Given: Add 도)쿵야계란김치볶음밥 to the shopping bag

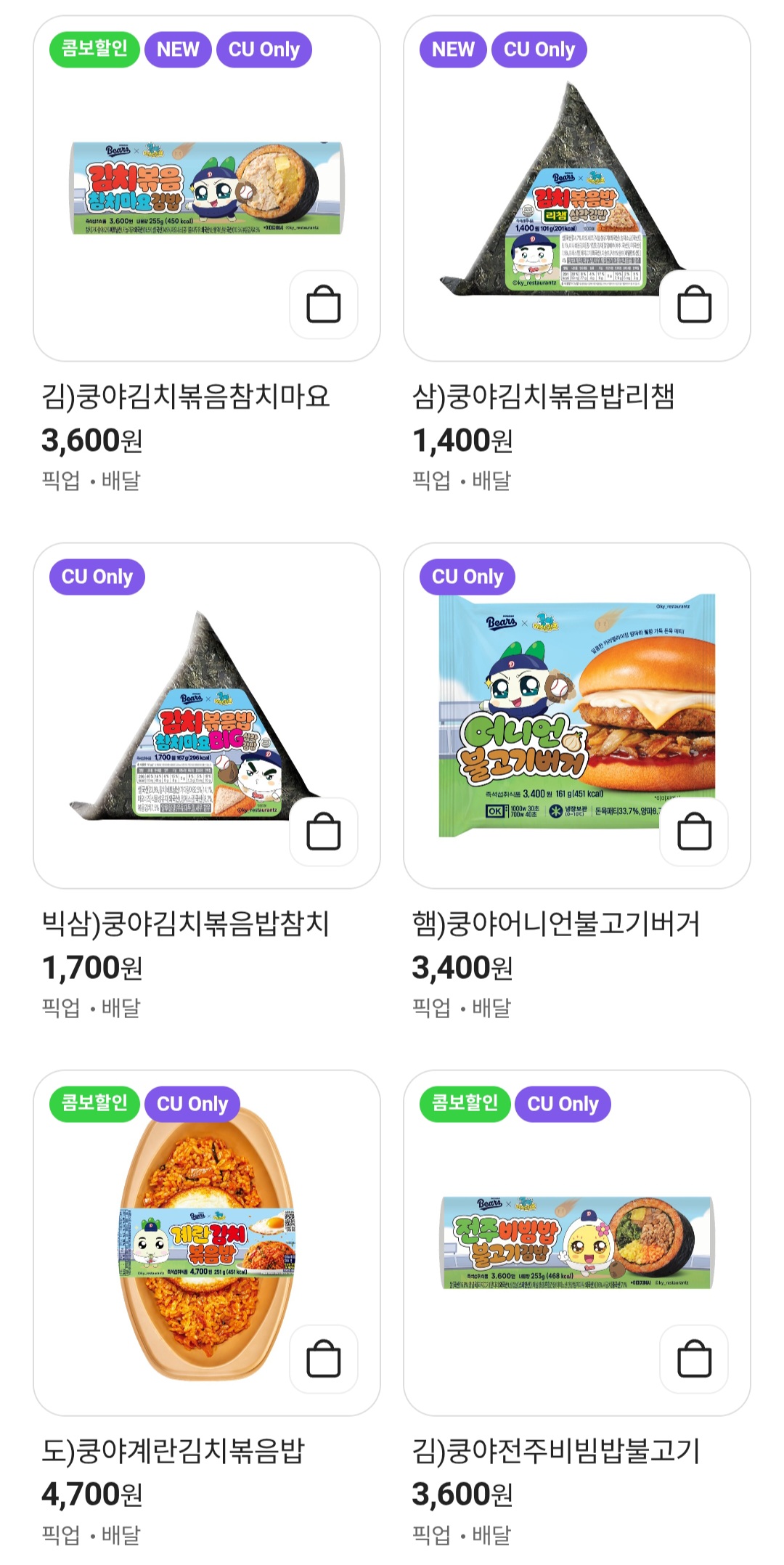Looking at the screenshot, I should point(324,1359).
